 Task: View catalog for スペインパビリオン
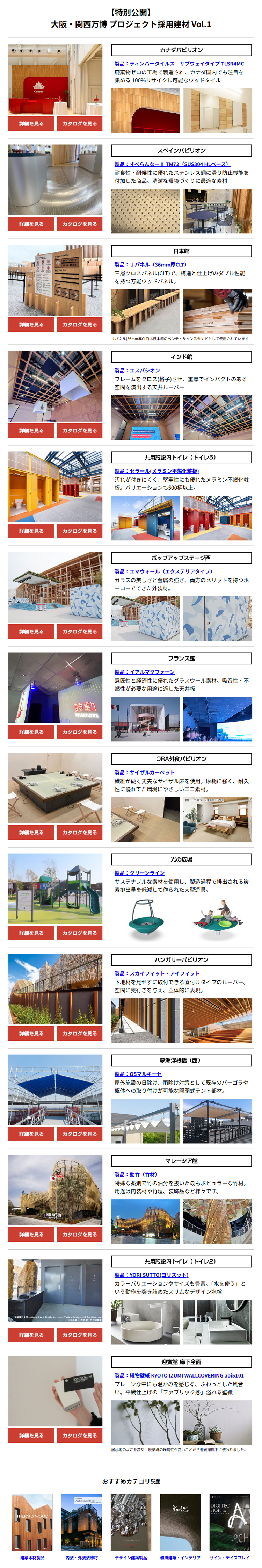coord(79,224)
